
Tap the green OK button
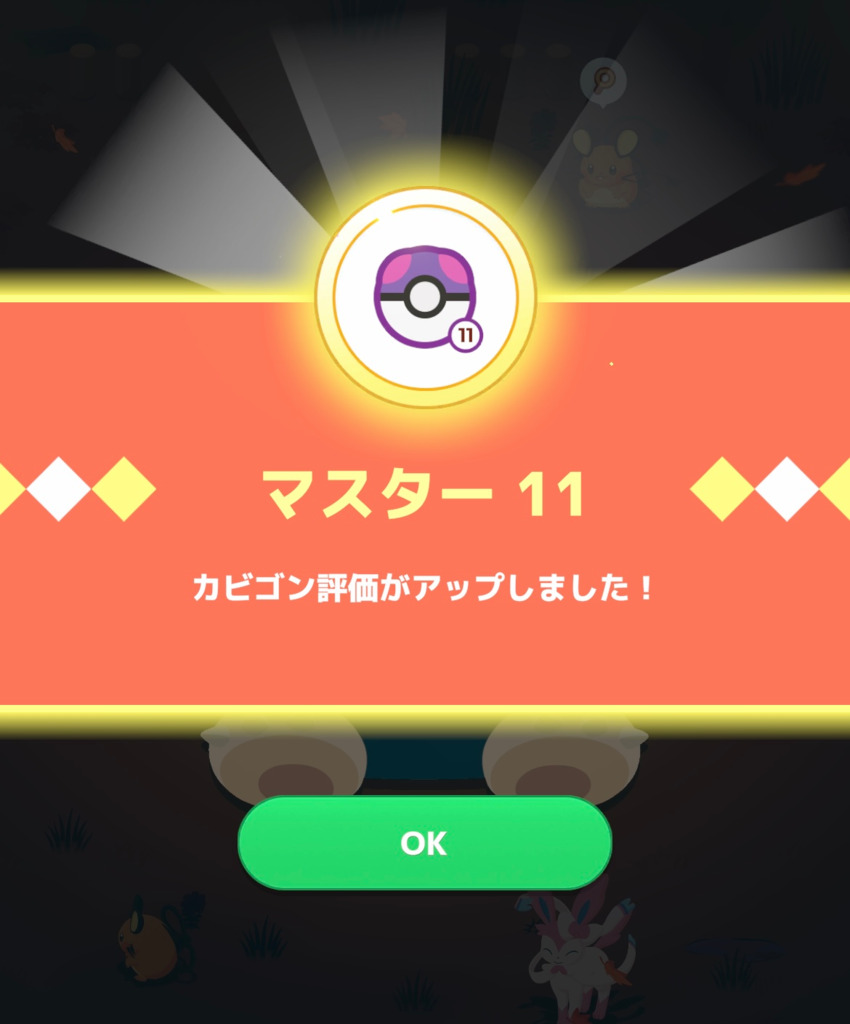point(424,843)
